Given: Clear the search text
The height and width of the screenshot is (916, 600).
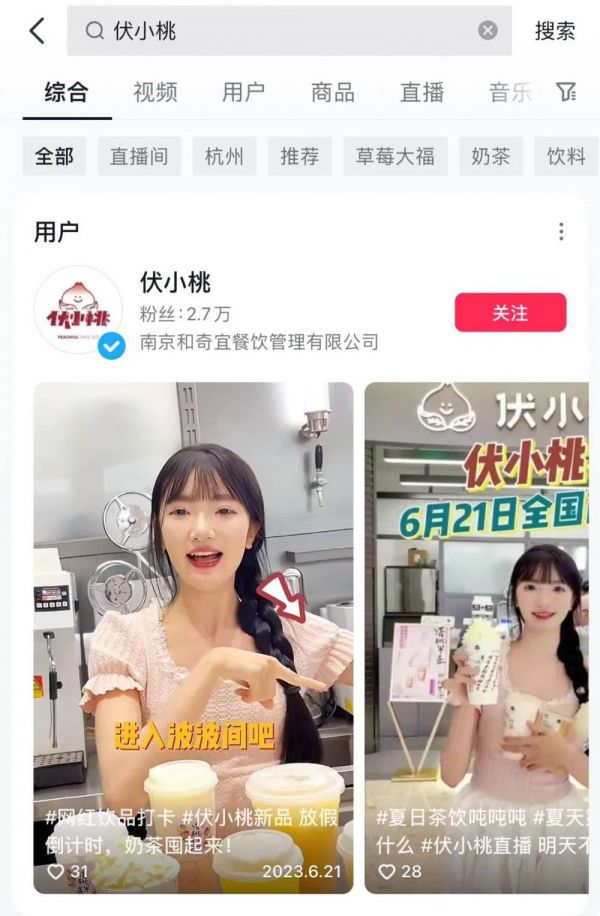Looking at the screenshot, I should (x=487, y=31).
